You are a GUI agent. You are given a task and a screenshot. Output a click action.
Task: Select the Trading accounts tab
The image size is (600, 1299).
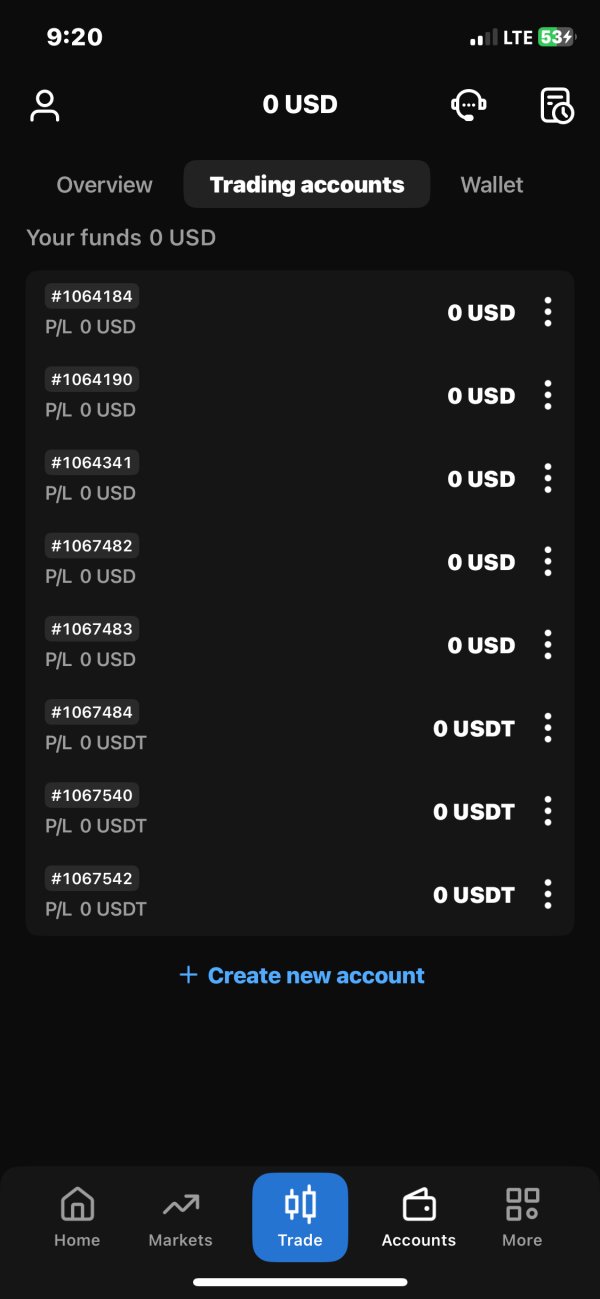click(x=307, y=185)
